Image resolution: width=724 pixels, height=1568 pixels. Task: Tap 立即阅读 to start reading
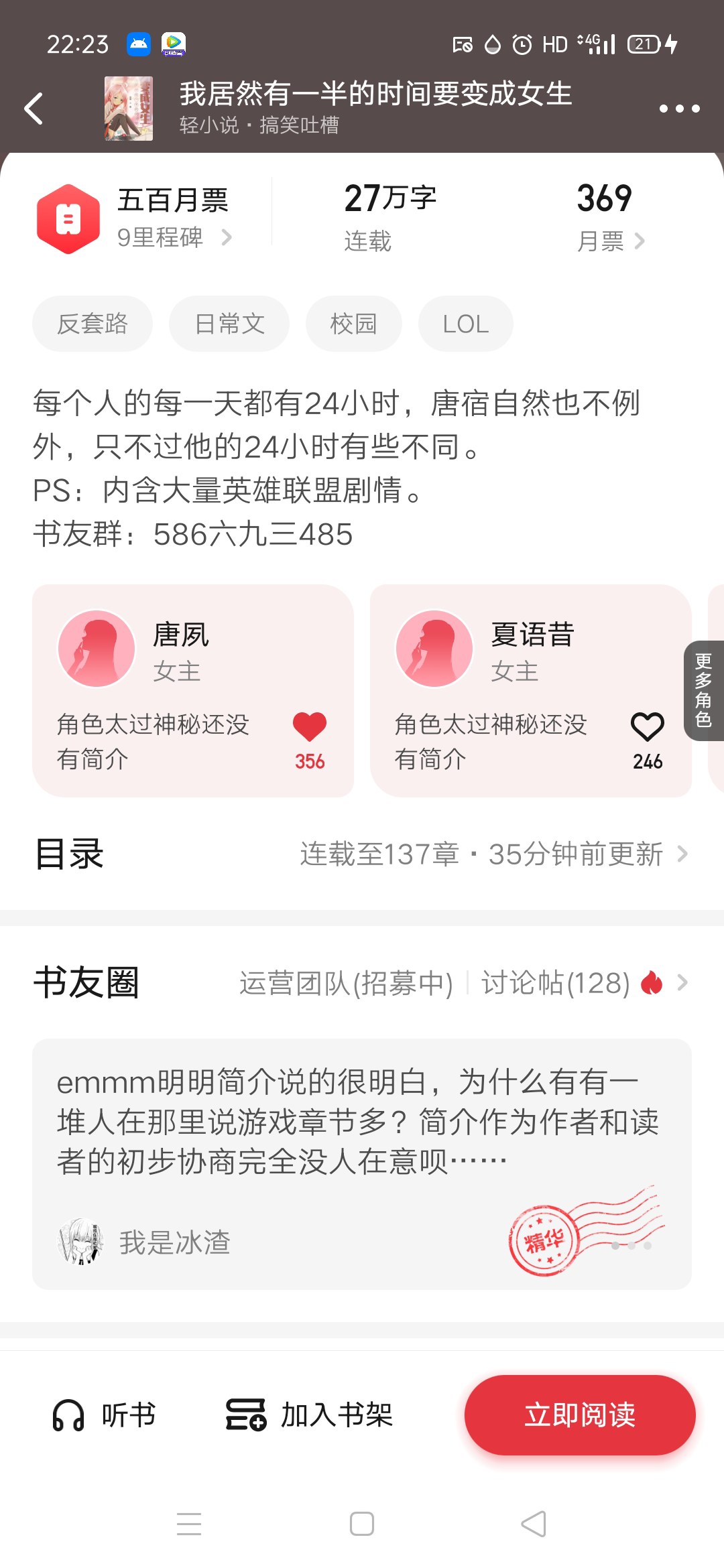580,1415
